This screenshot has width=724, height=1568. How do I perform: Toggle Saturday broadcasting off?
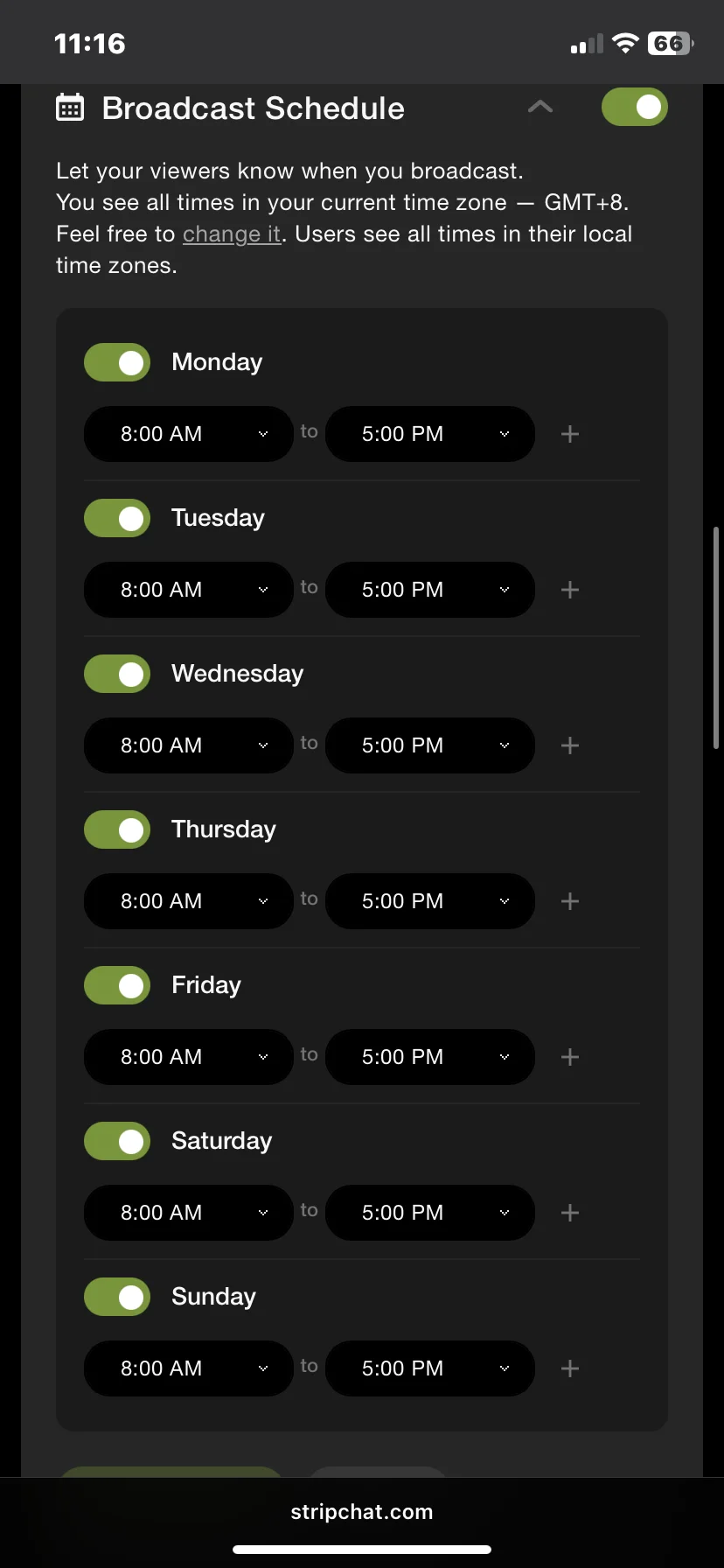117,1141
